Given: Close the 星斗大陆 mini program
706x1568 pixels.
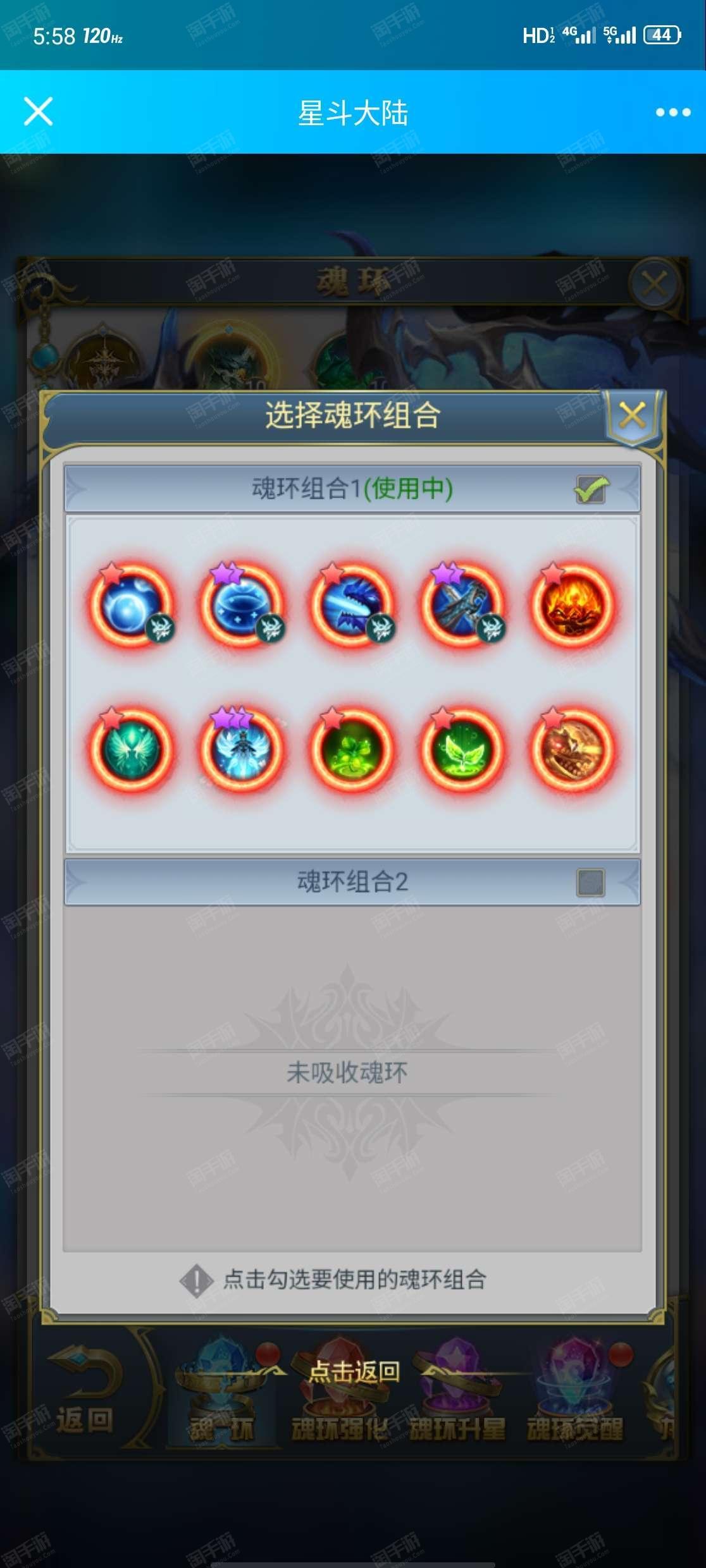Looking at the screenshot, I should 38,112.
